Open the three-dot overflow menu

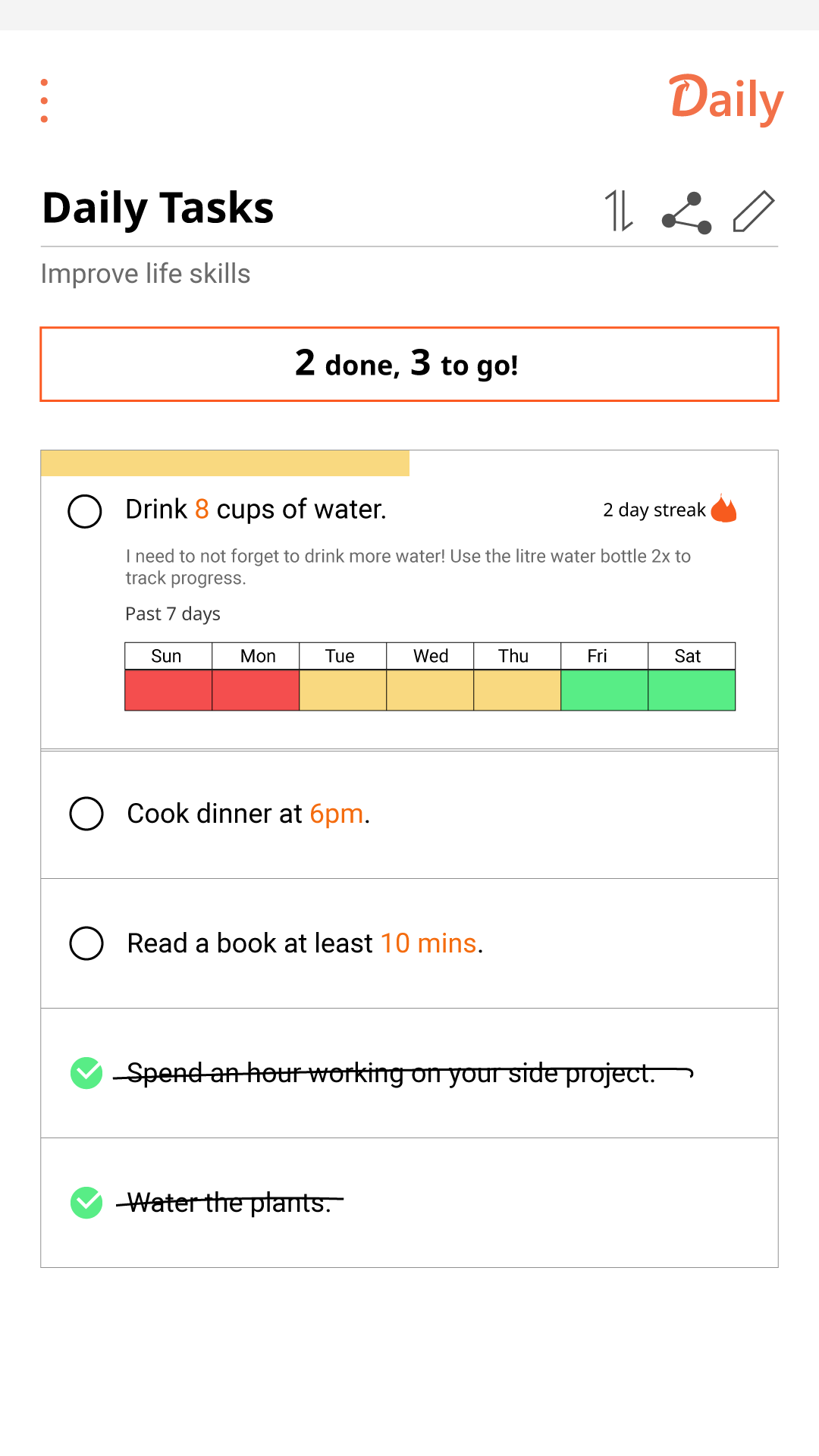click(x=44, y=100)
